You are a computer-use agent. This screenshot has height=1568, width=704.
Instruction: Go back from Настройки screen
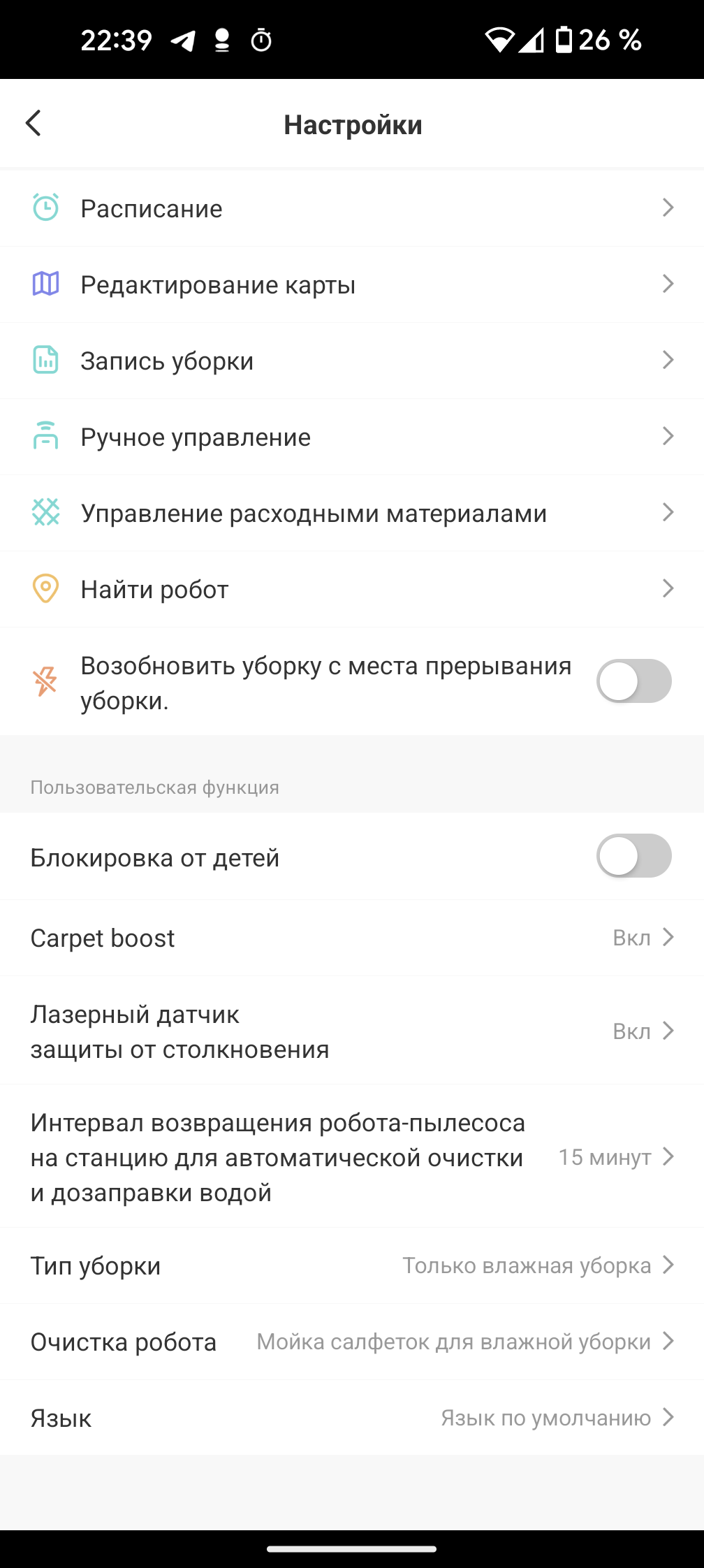[34, 124]
